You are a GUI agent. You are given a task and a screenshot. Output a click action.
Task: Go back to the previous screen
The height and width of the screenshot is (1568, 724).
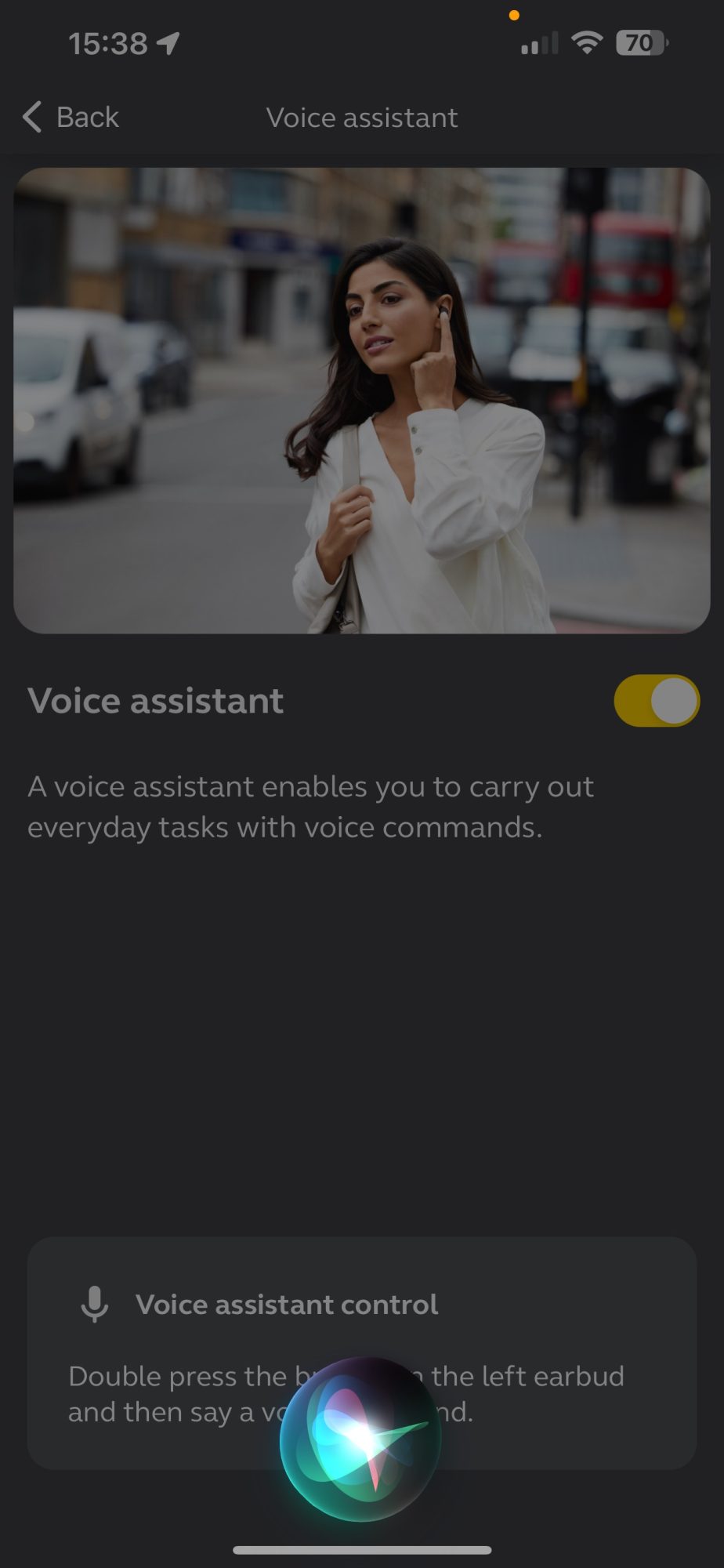point(71,118)
